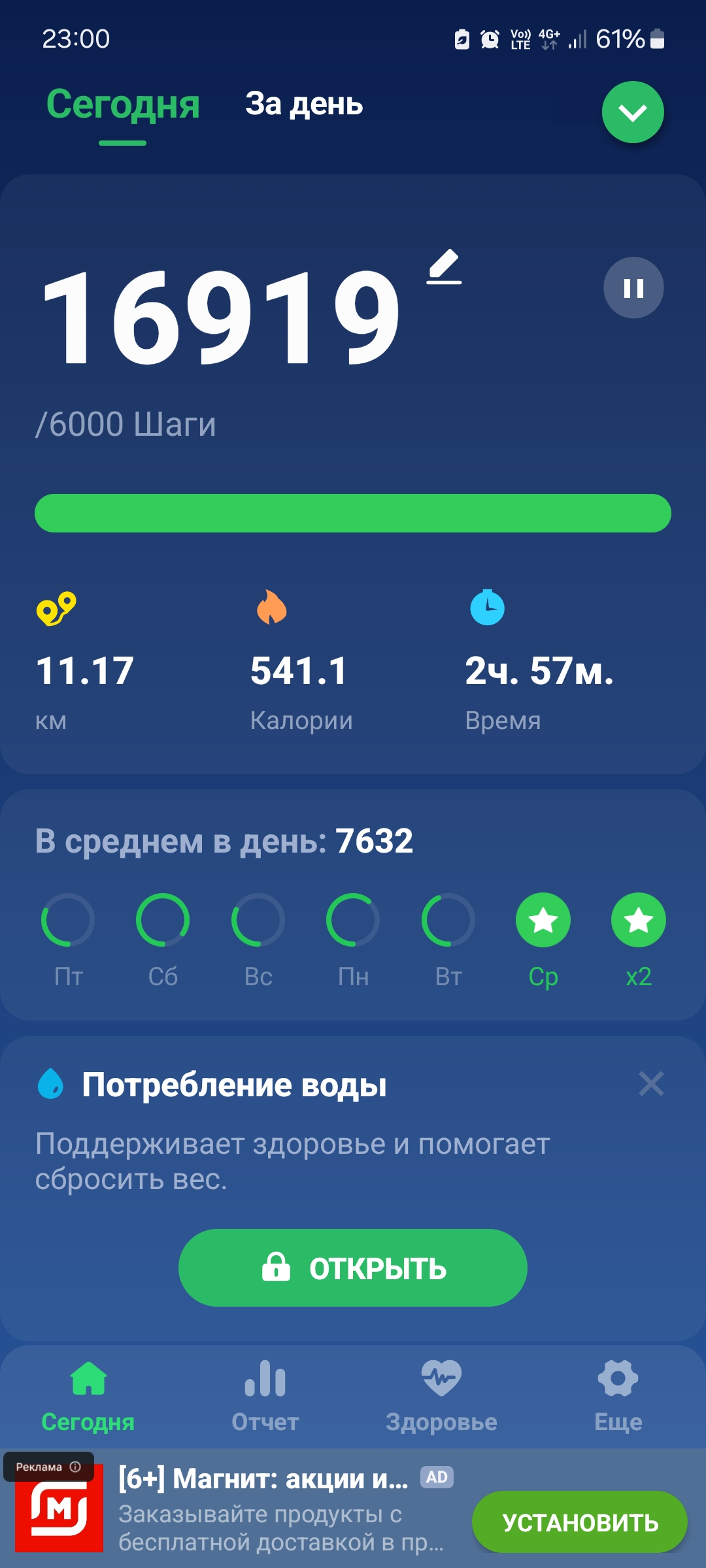
Task: Unlock water tracking with «ОТКРЫТЬ»
Action: pyautogui.click(x=353, y=1267)
